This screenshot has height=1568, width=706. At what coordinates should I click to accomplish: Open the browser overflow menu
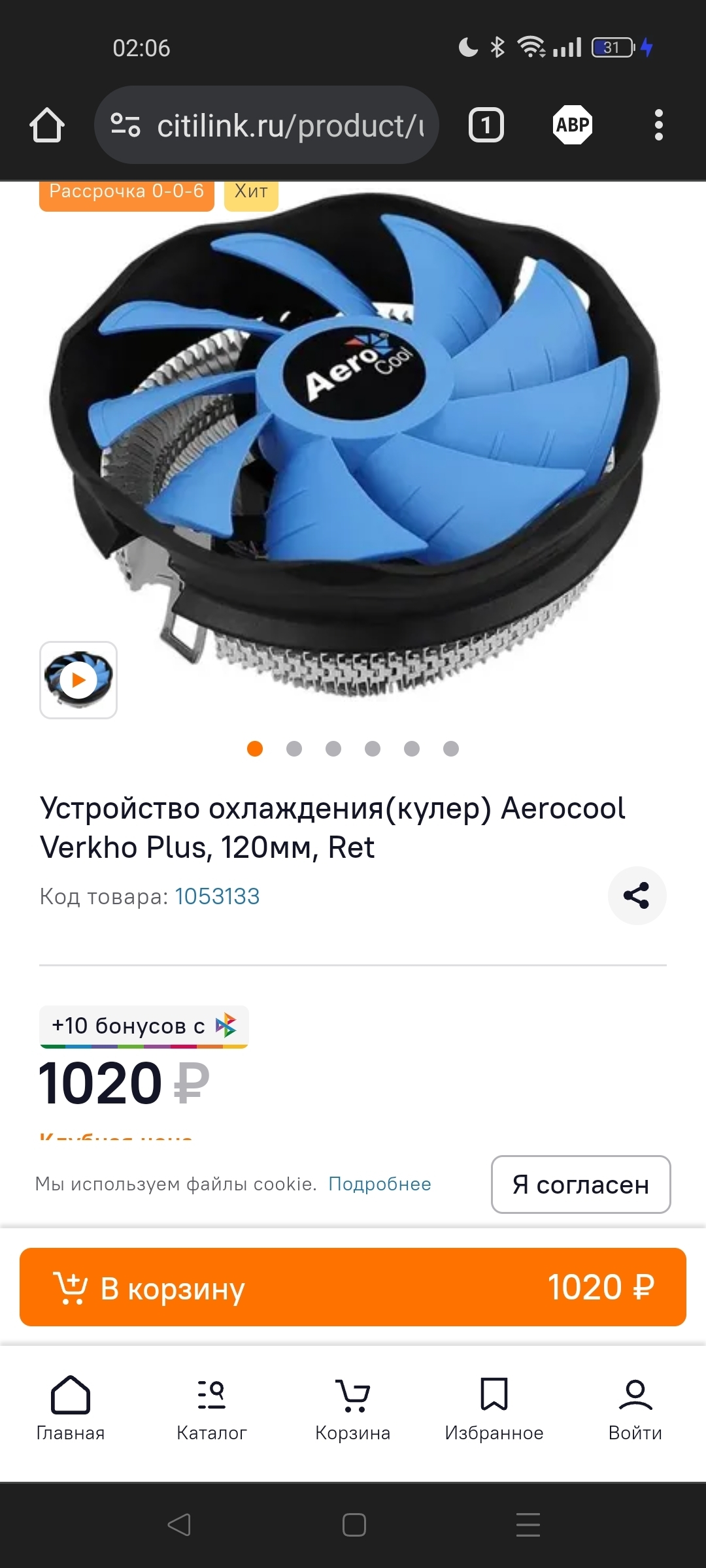pos(658,125)
